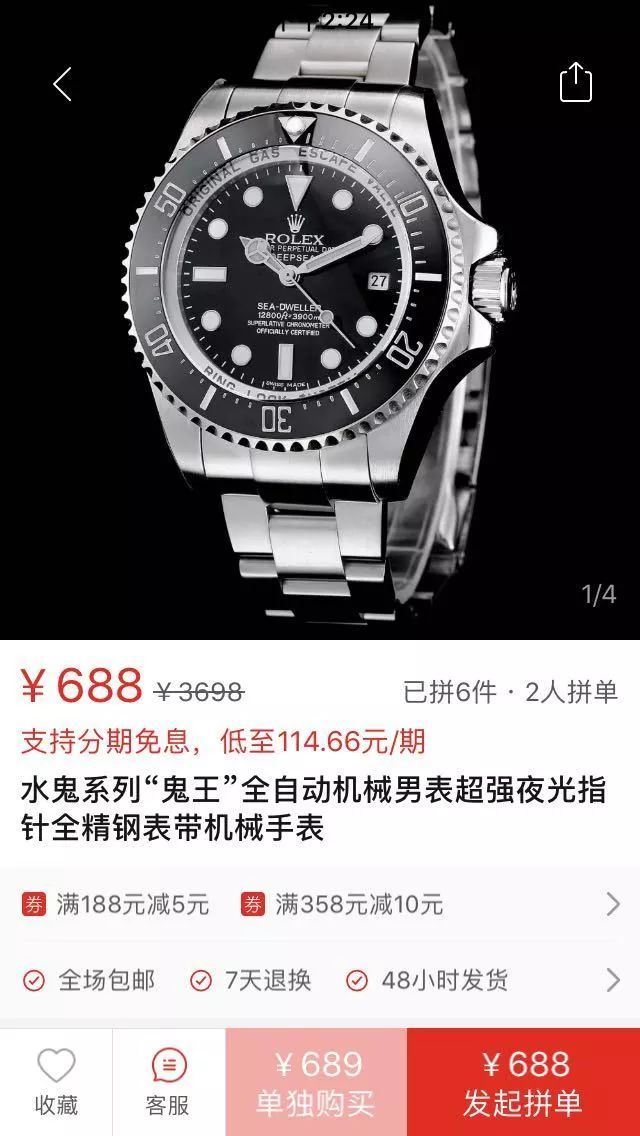
Task: Contact customer service 客服
Action: coord(168,1083)
